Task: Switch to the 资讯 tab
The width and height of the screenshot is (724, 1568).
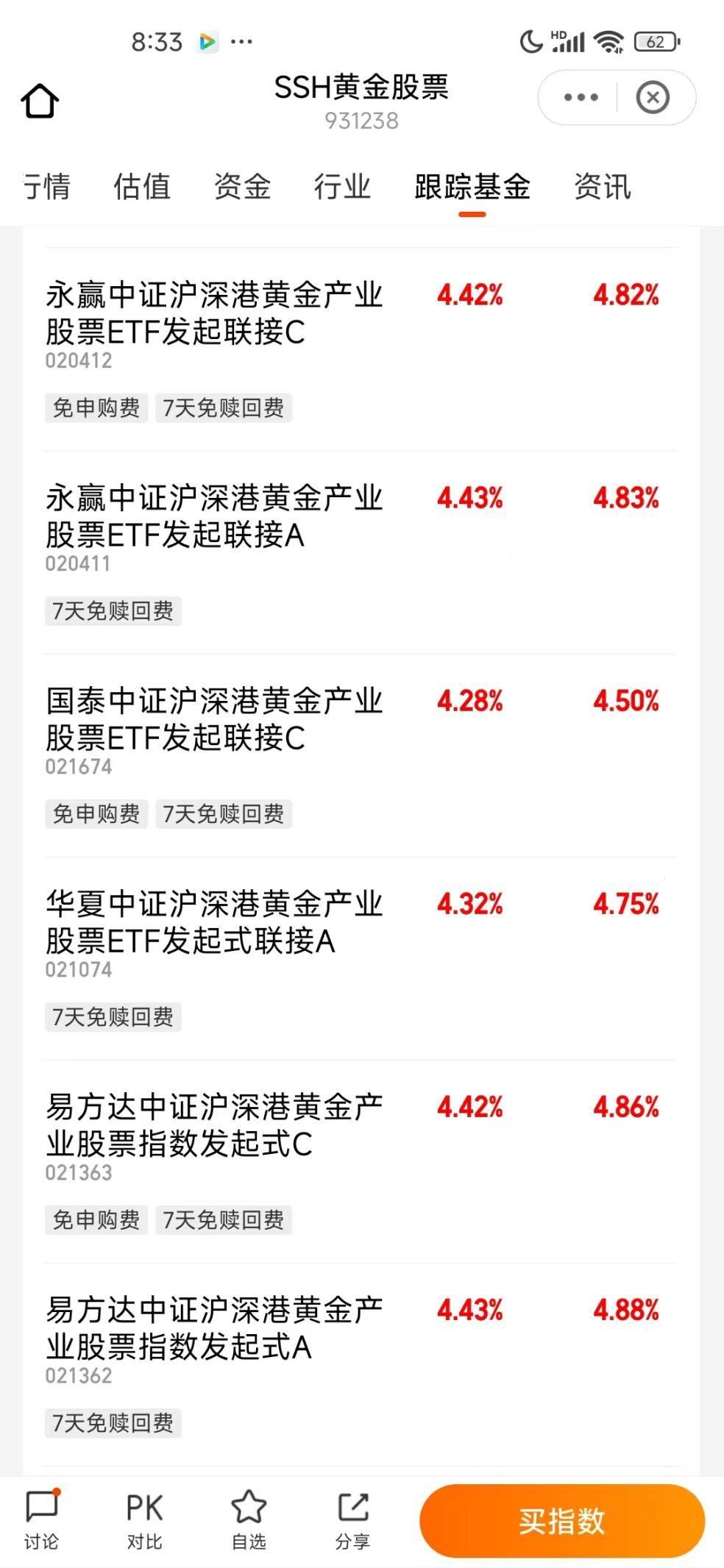Action: [602, 188]
